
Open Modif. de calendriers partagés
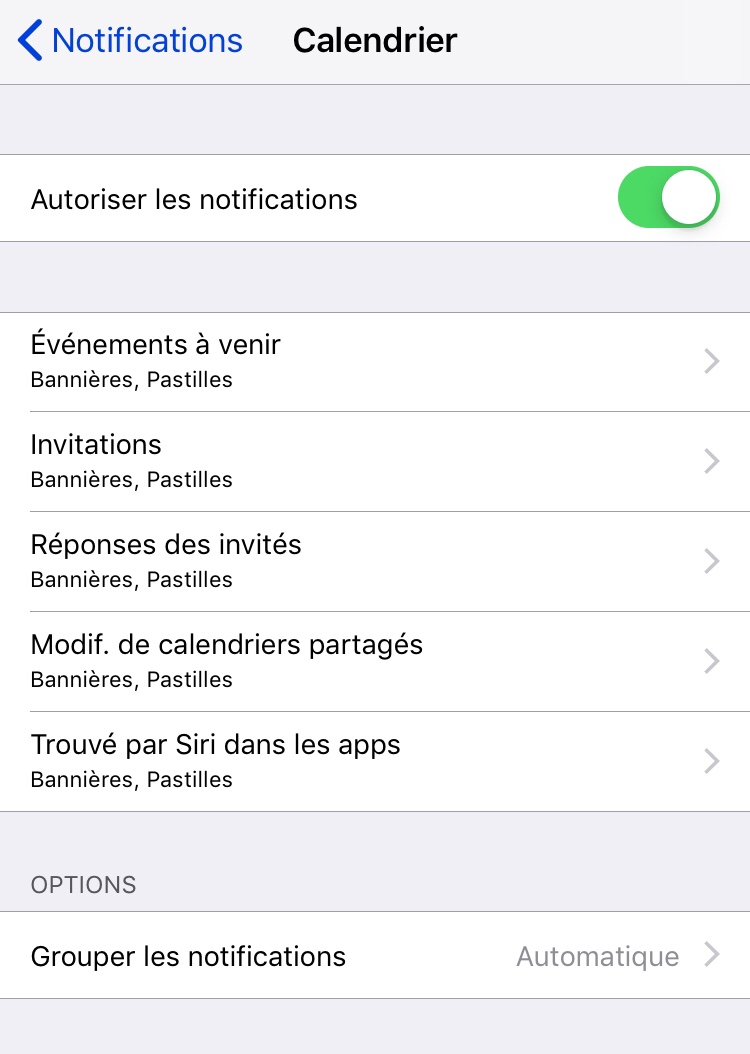[x=375, y=661]
